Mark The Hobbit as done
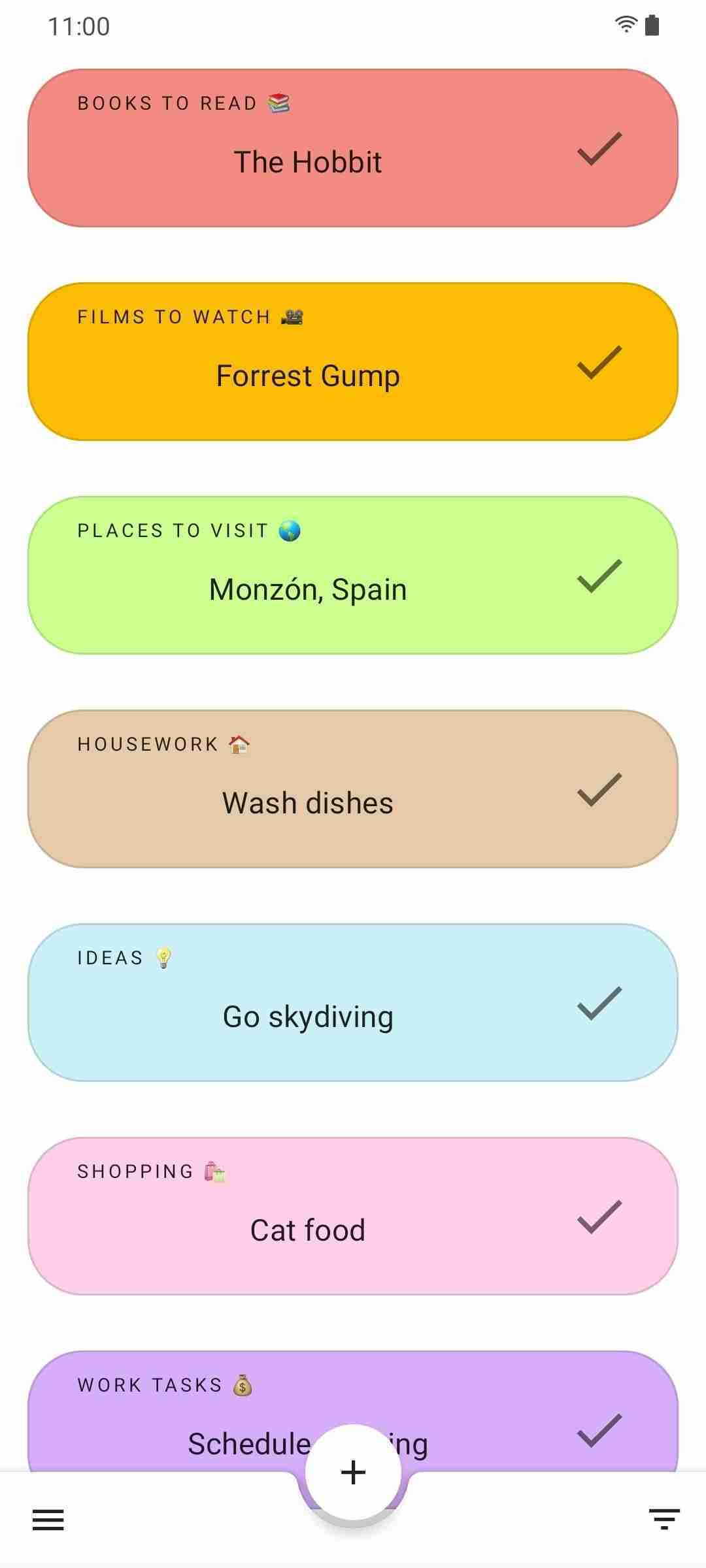The width and height of the screenshot is (706, 1568). 599,149
